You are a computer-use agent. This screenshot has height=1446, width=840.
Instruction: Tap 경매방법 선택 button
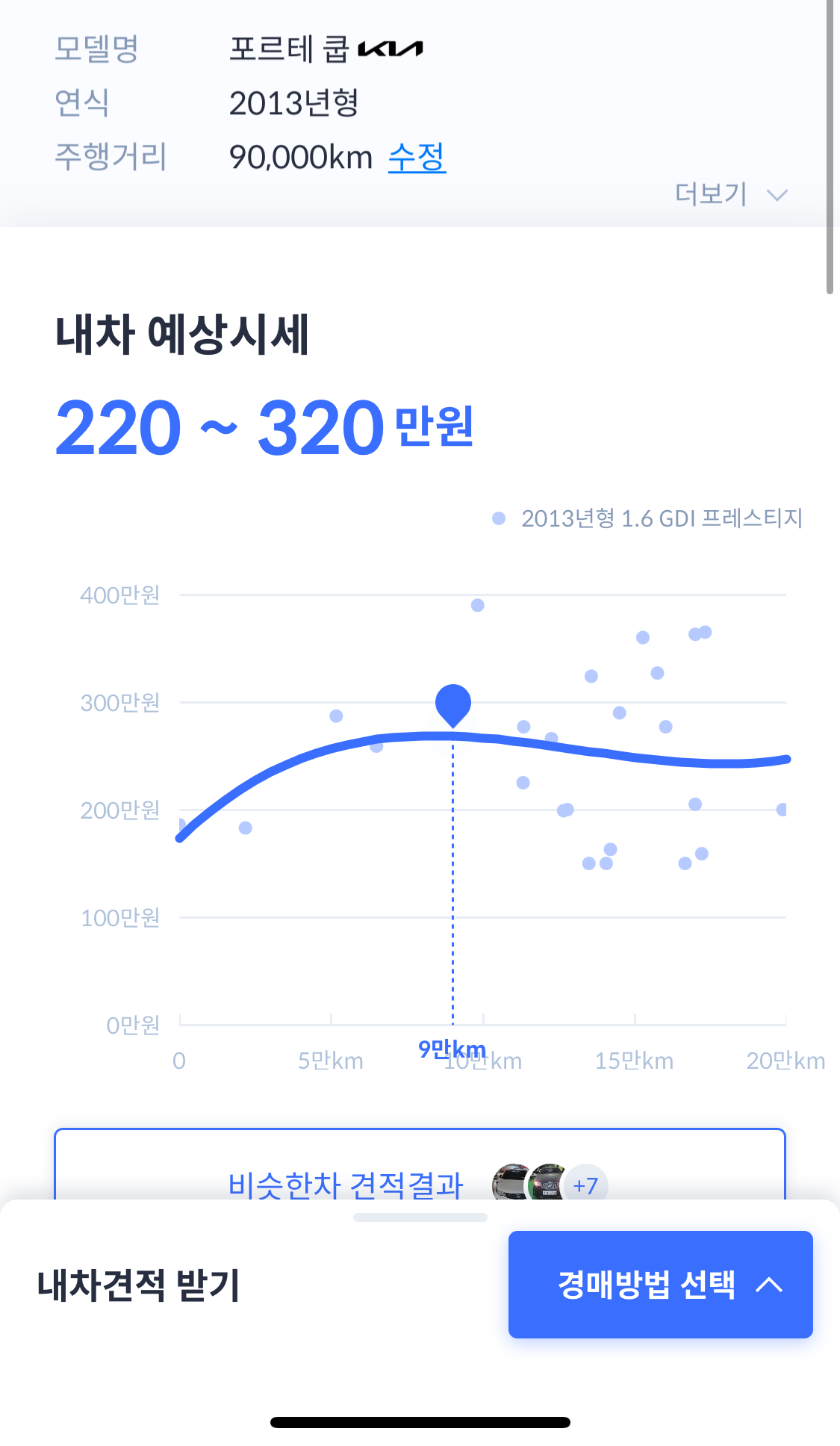pos(661,1285)
